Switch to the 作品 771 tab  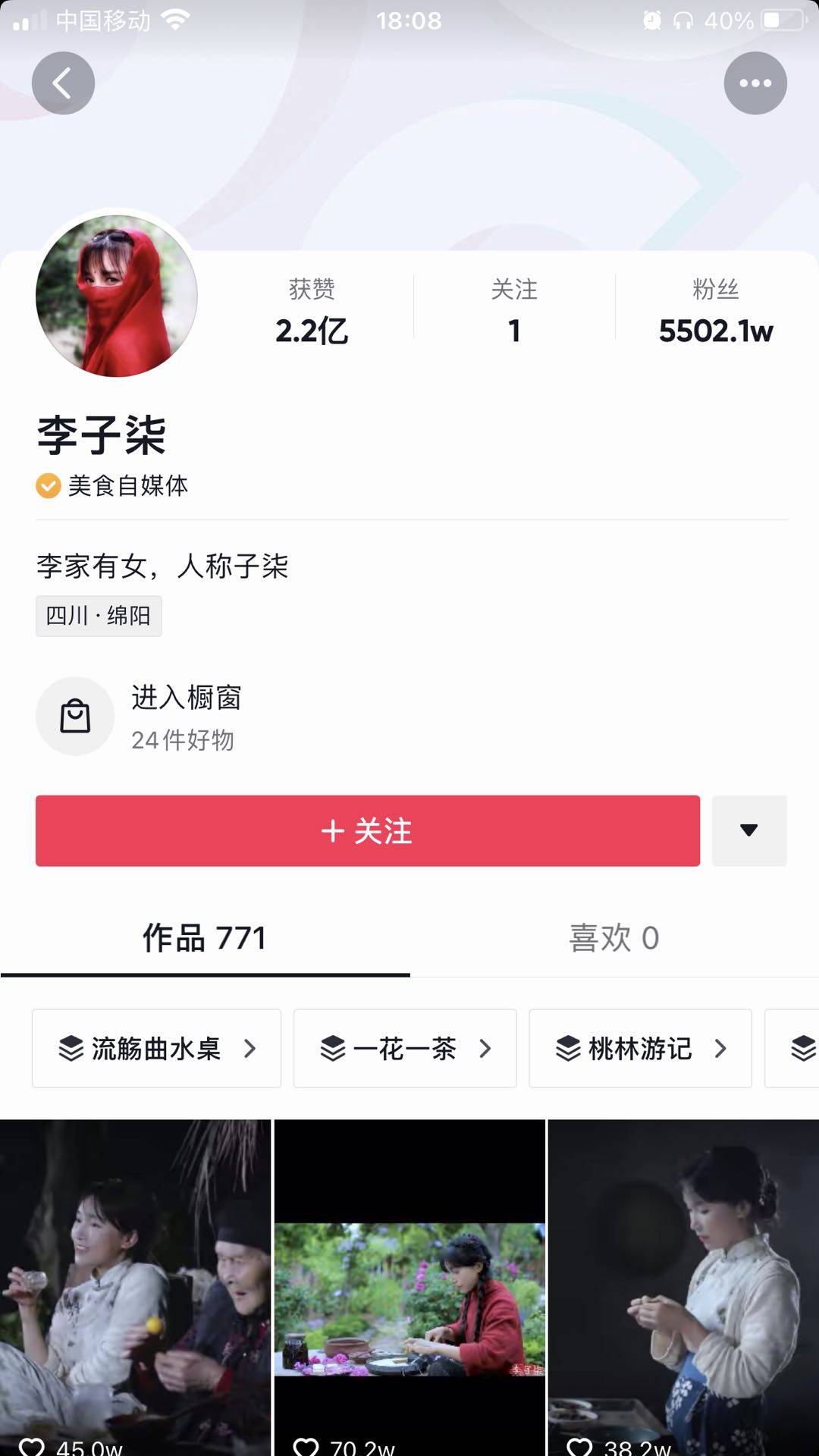coord(205,939)
